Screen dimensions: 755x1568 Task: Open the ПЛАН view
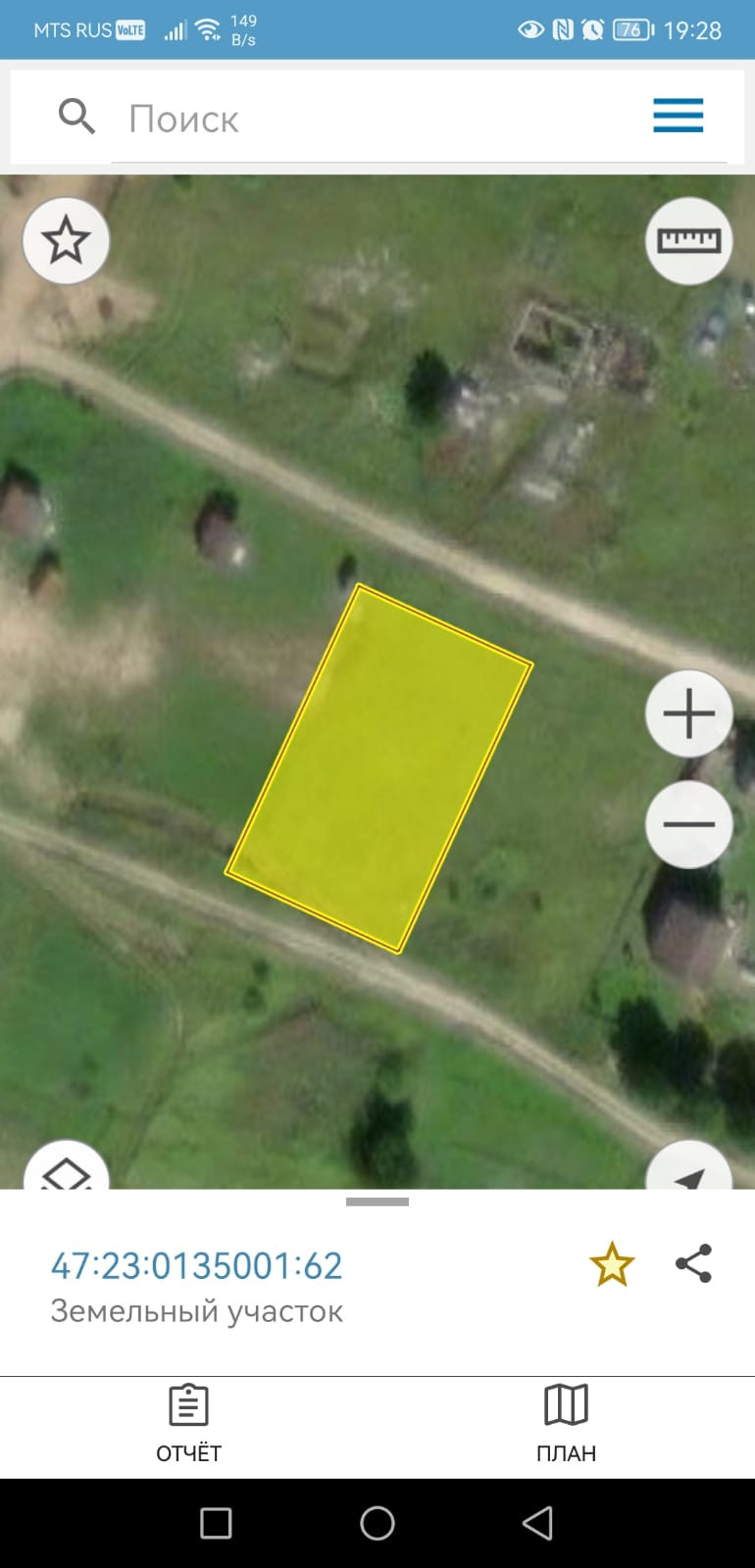(x=566, y=1424)
